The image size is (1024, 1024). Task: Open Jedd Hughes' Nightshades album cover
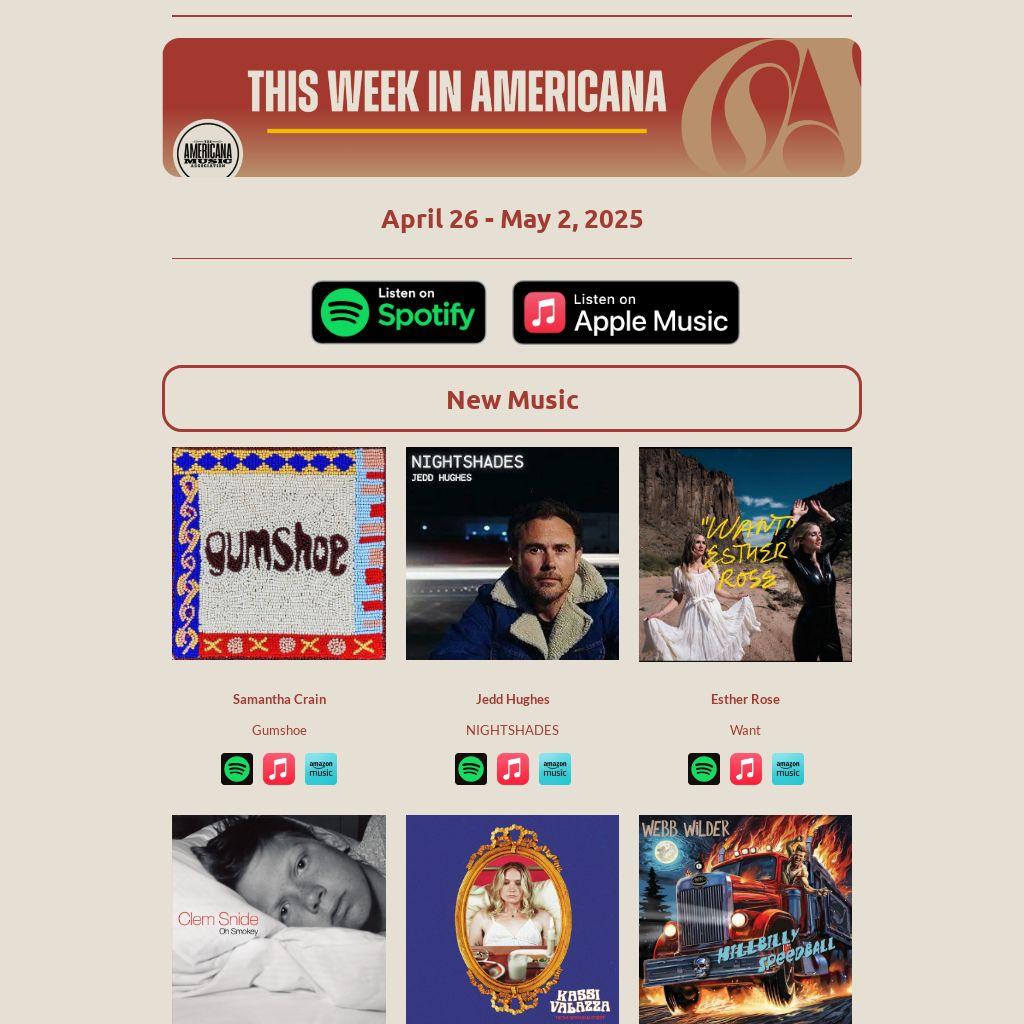tap(512, 553)
